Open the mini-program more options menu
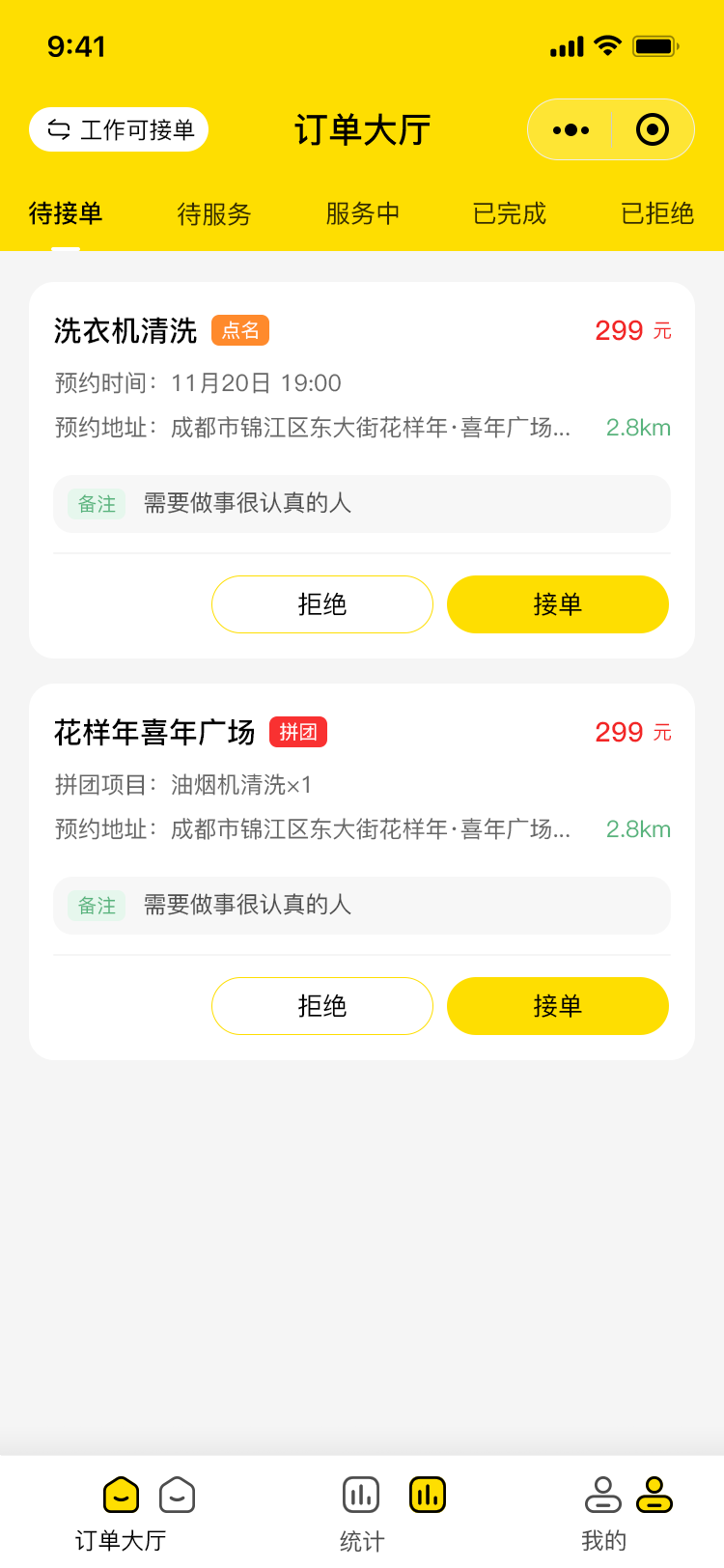 tap(571, 129)
